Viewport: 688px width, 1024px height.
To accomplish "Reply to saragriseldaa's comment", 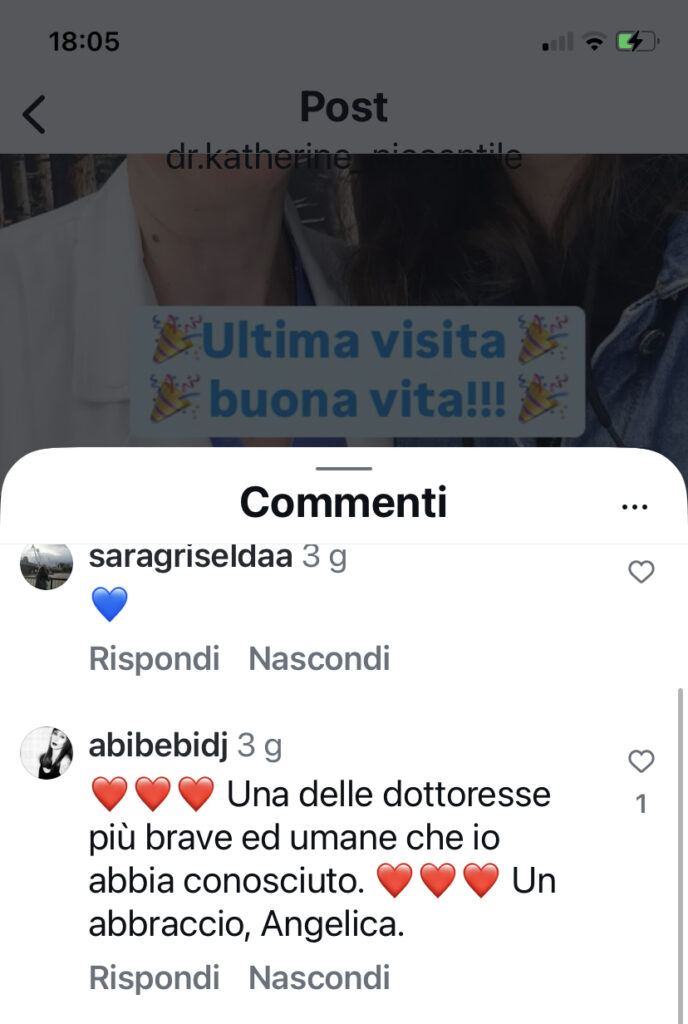I will pos(154,659).
